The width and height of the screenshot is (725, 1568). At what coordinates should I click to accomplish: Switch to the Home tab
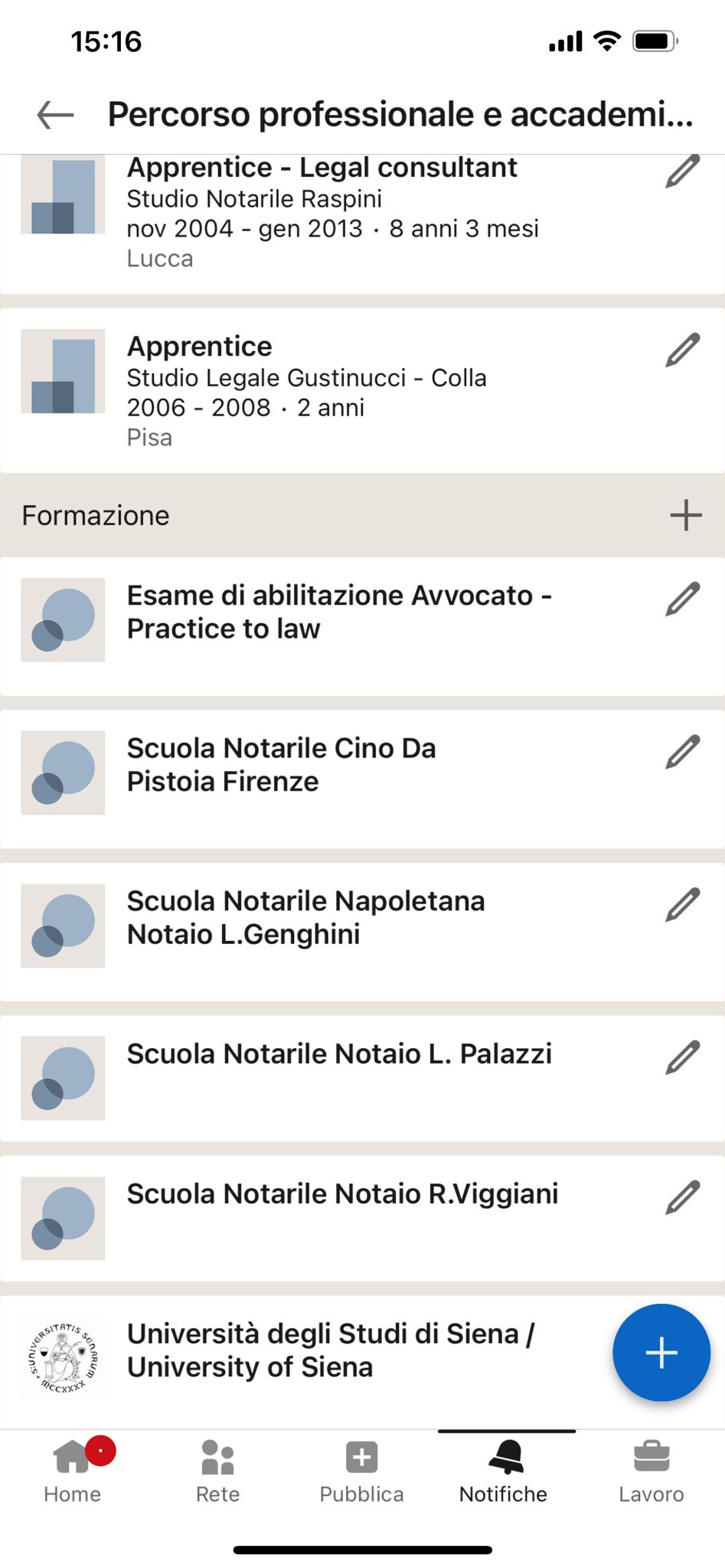(x=73, y=1470)
